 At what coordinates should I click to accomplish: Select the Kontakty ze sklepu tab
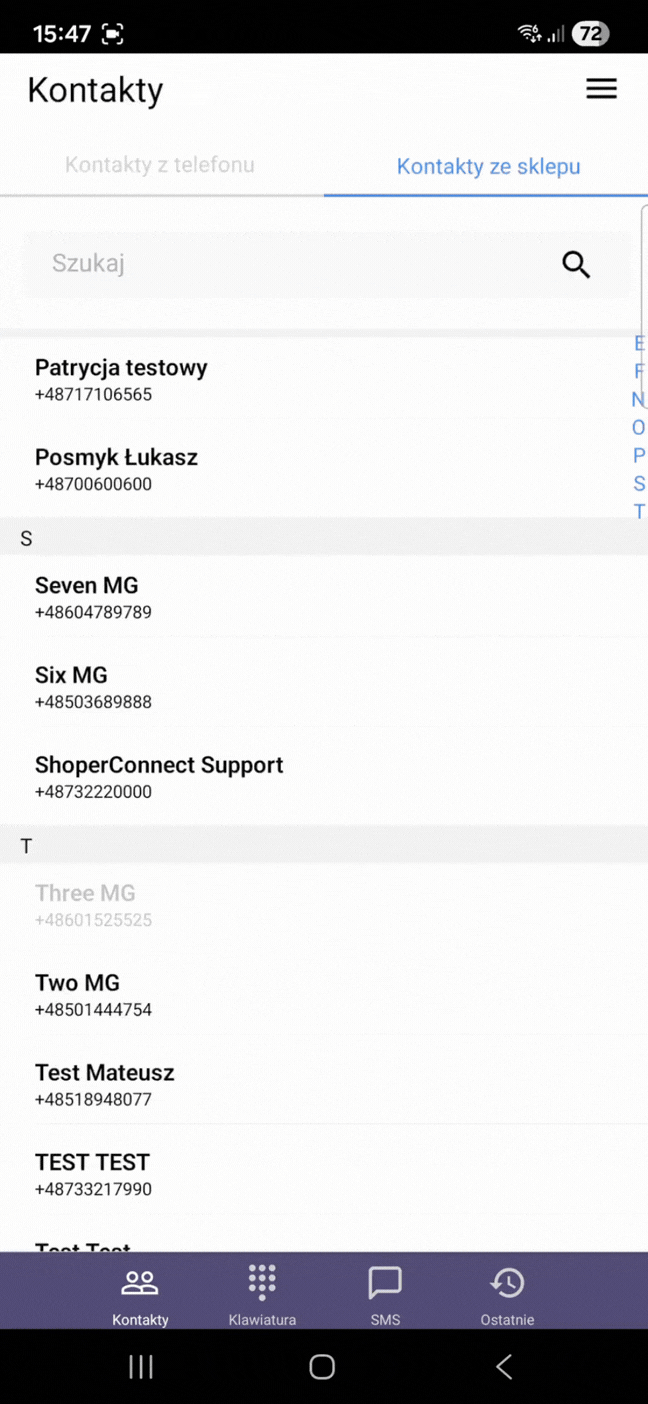pyautogui.click(x=488, y=166)
